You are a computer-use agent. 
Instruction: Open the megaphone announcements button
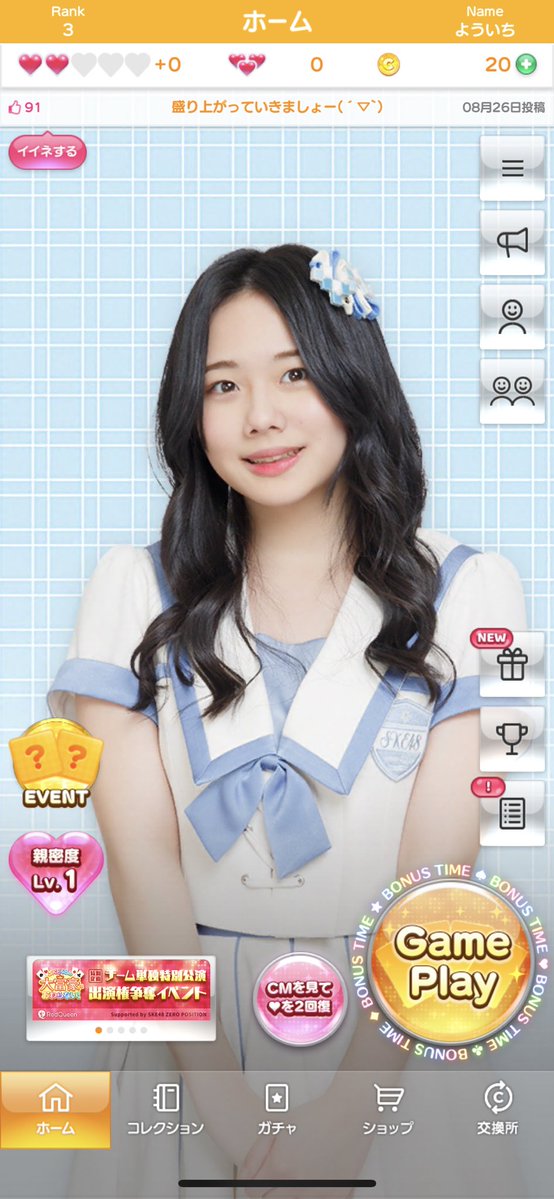pos(513,242)
